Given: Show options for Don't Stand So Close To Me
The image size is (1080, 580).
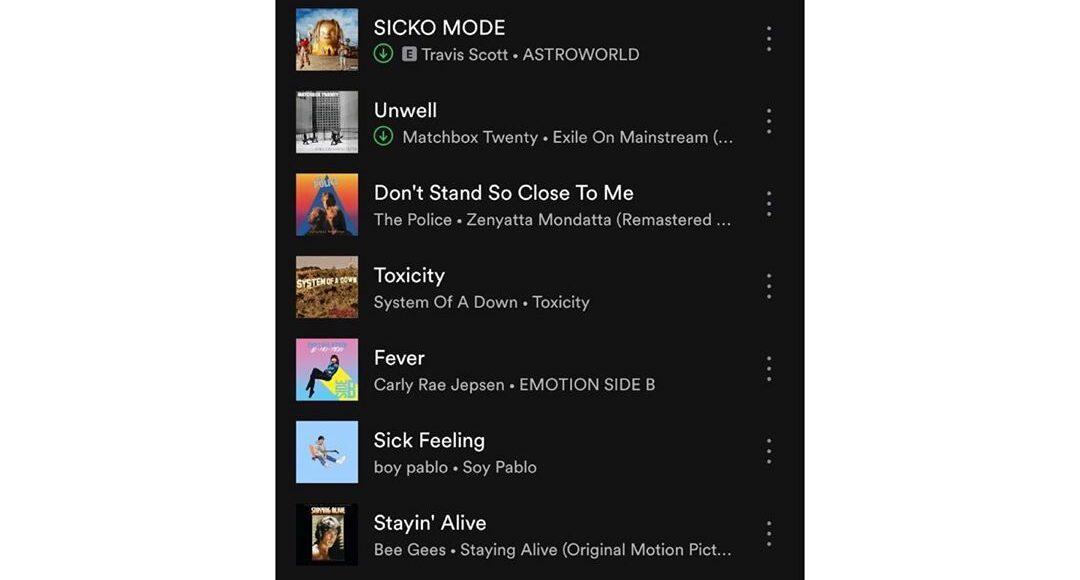Looking at the screenshot, I should click(x=768, y=204).
